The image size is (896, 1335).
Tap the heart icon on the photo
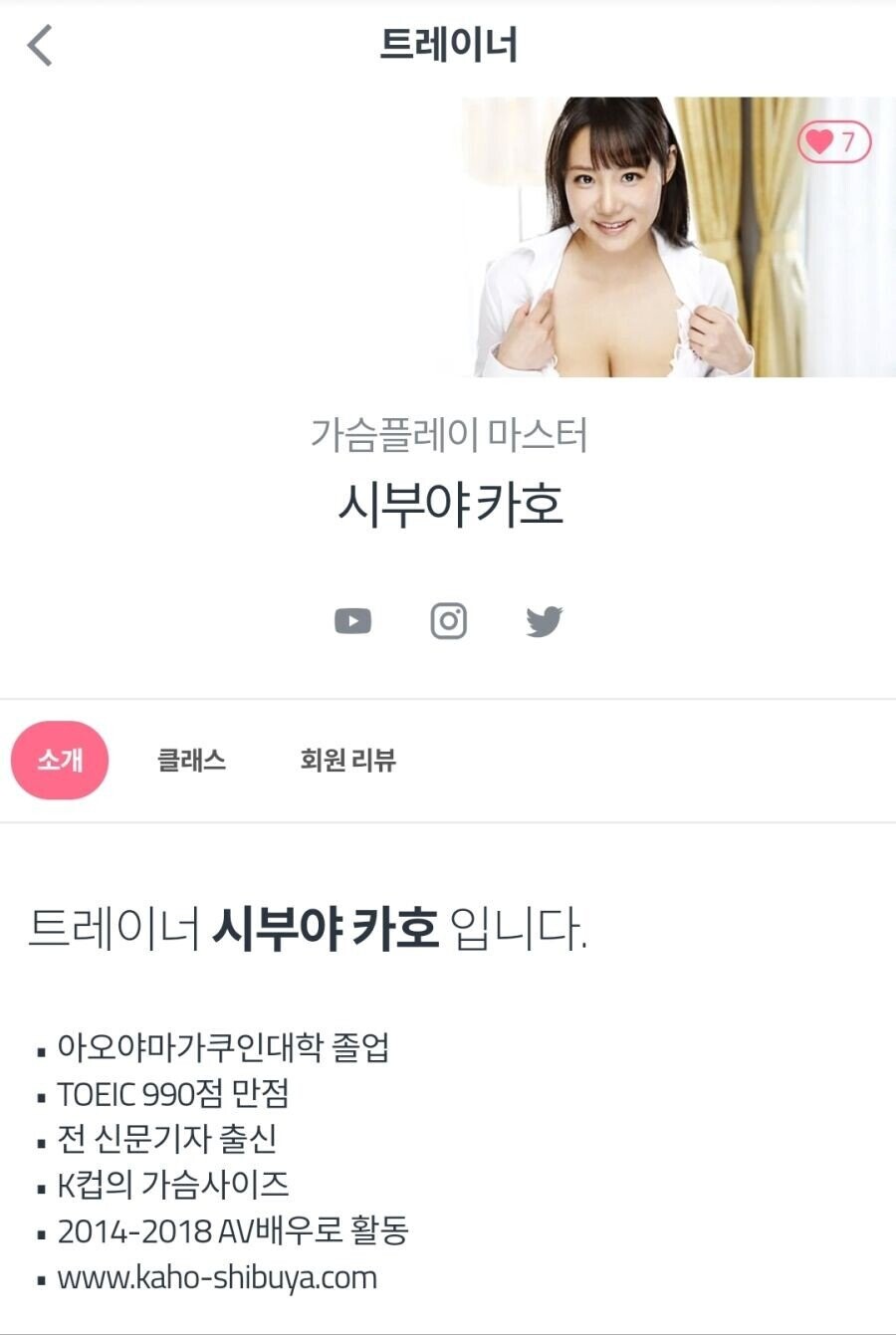[818, 140]
